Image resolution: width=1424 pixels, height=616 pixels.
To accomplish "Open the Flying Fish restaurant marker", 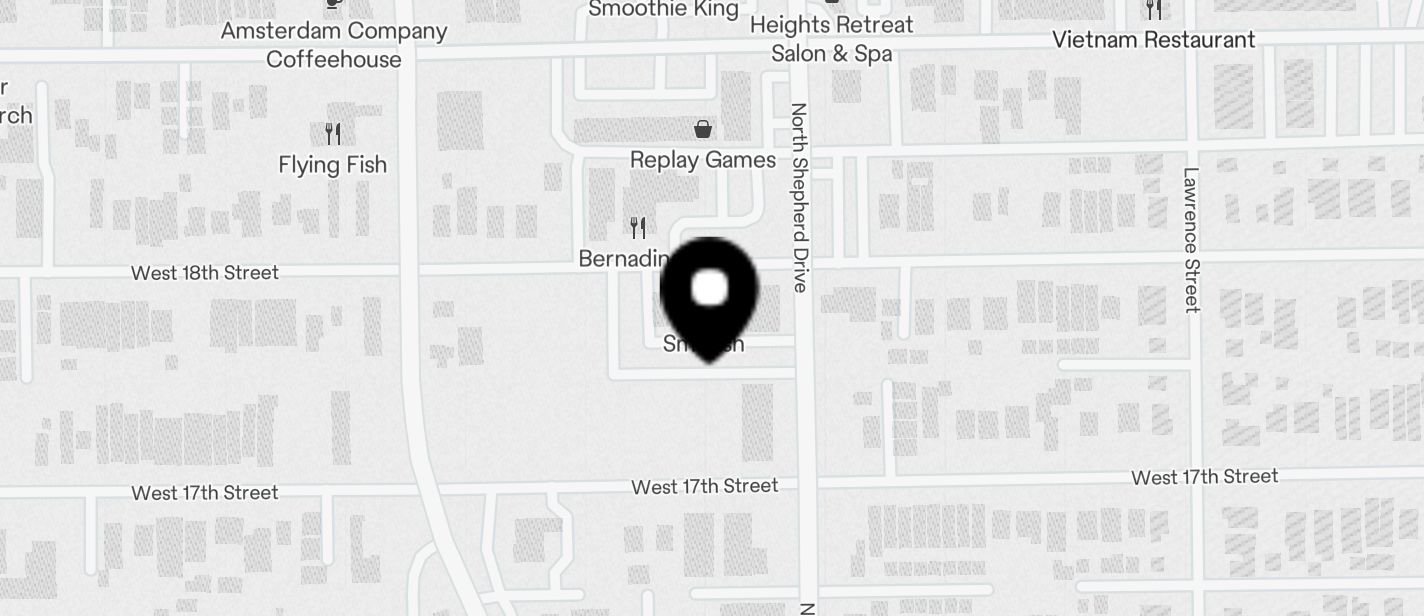I will 333,133.
